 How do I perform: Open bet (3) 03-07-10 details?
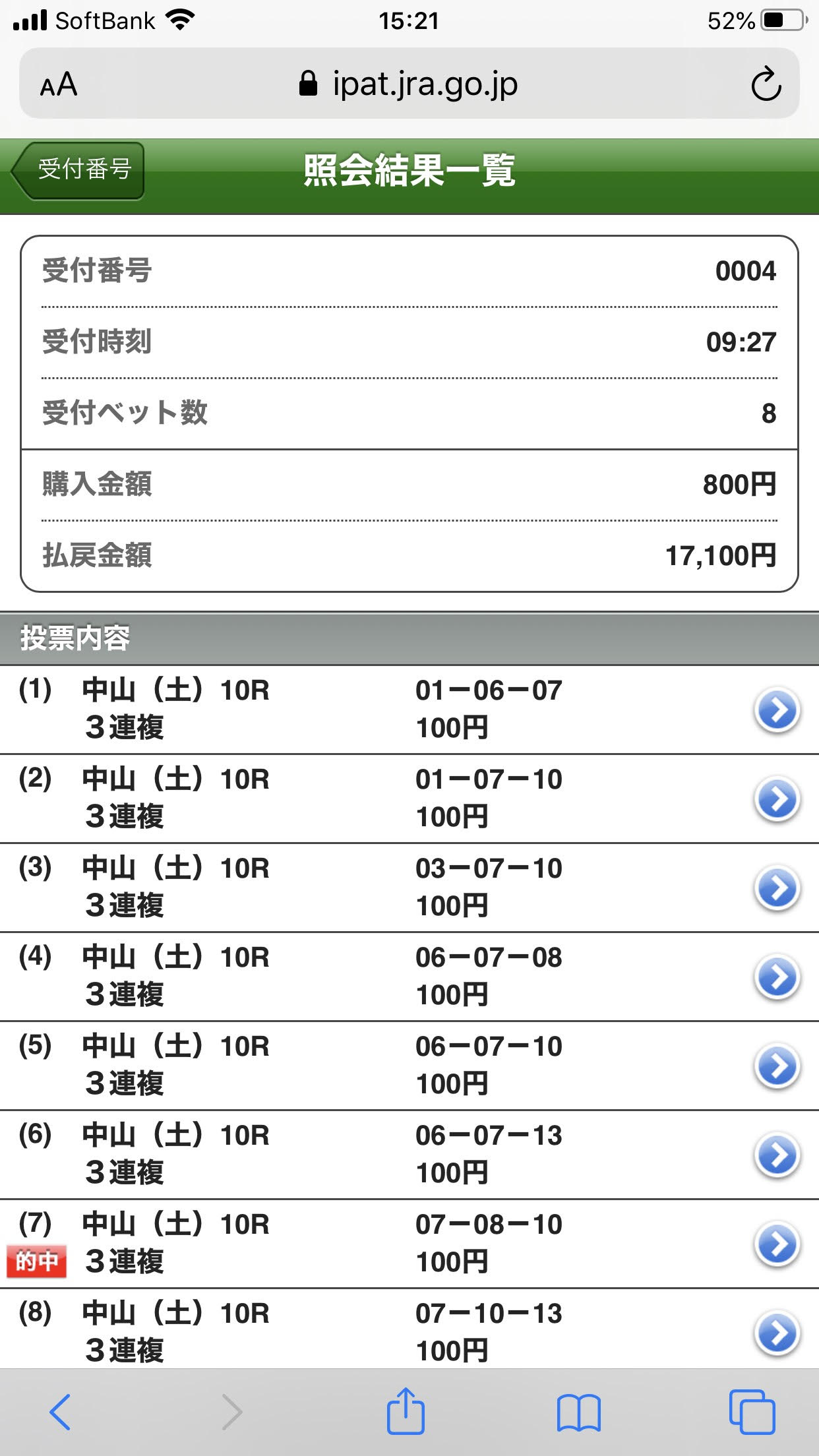pyautogui.click(x=777, y=888)
